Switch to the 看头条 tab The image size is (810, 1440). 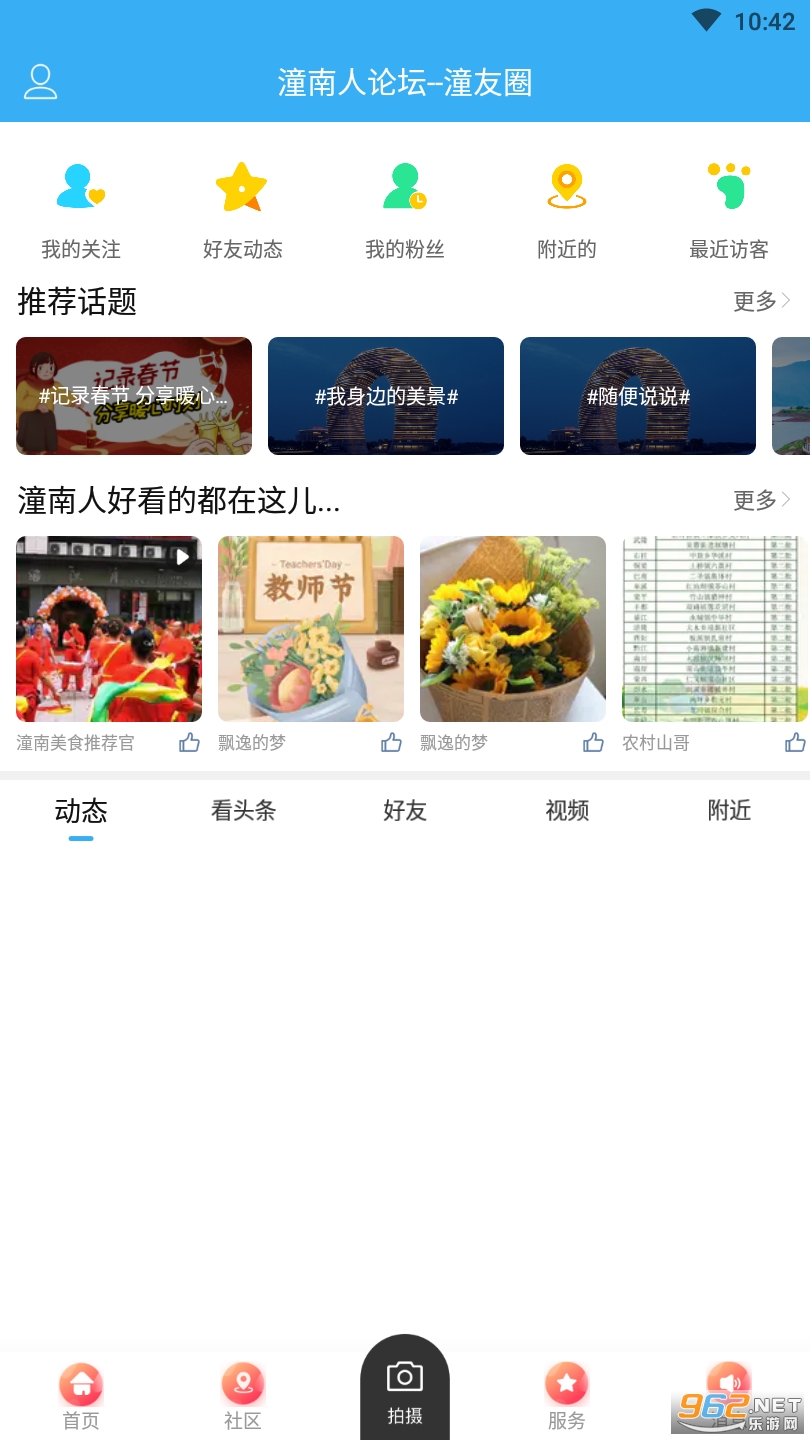point(243,810)
